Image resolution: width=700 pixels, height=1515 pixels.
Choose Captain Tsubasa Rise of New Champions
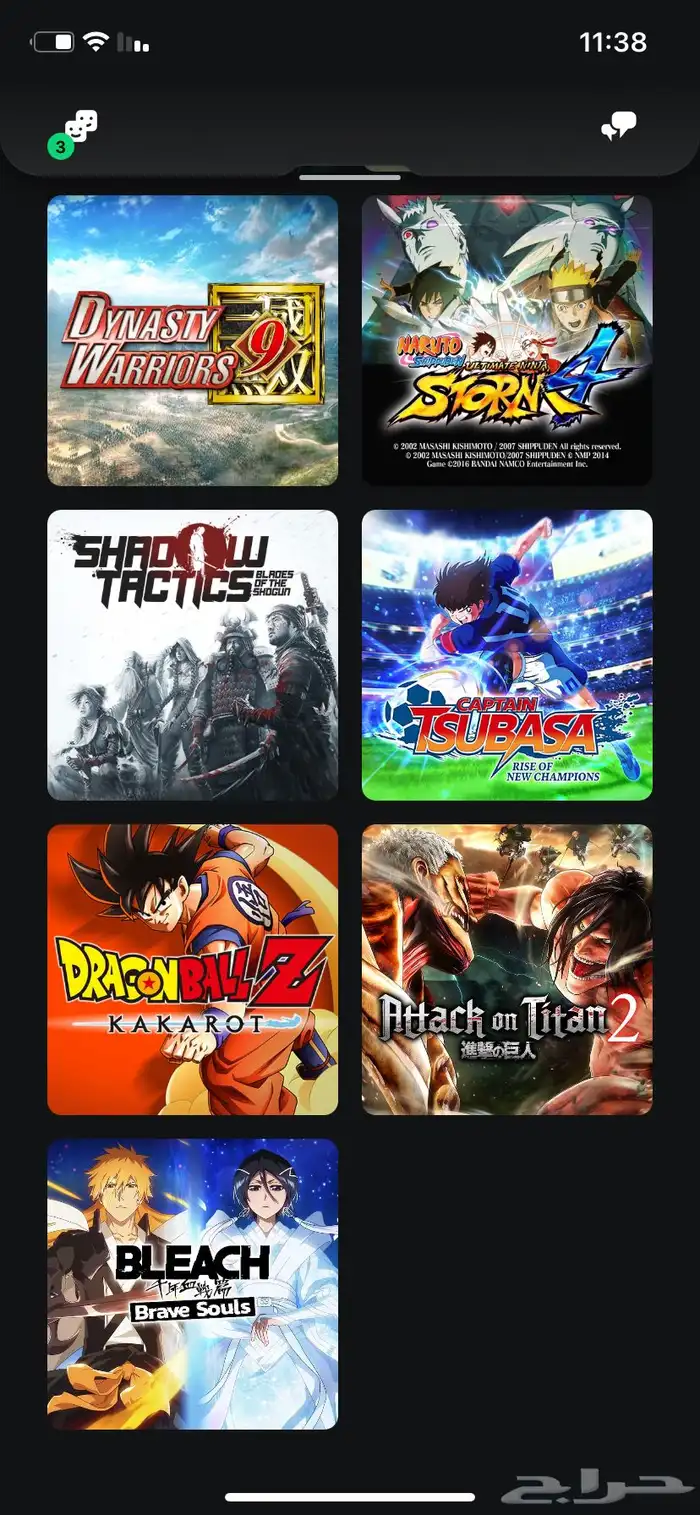pyautogui.click(x=506, y=655)
